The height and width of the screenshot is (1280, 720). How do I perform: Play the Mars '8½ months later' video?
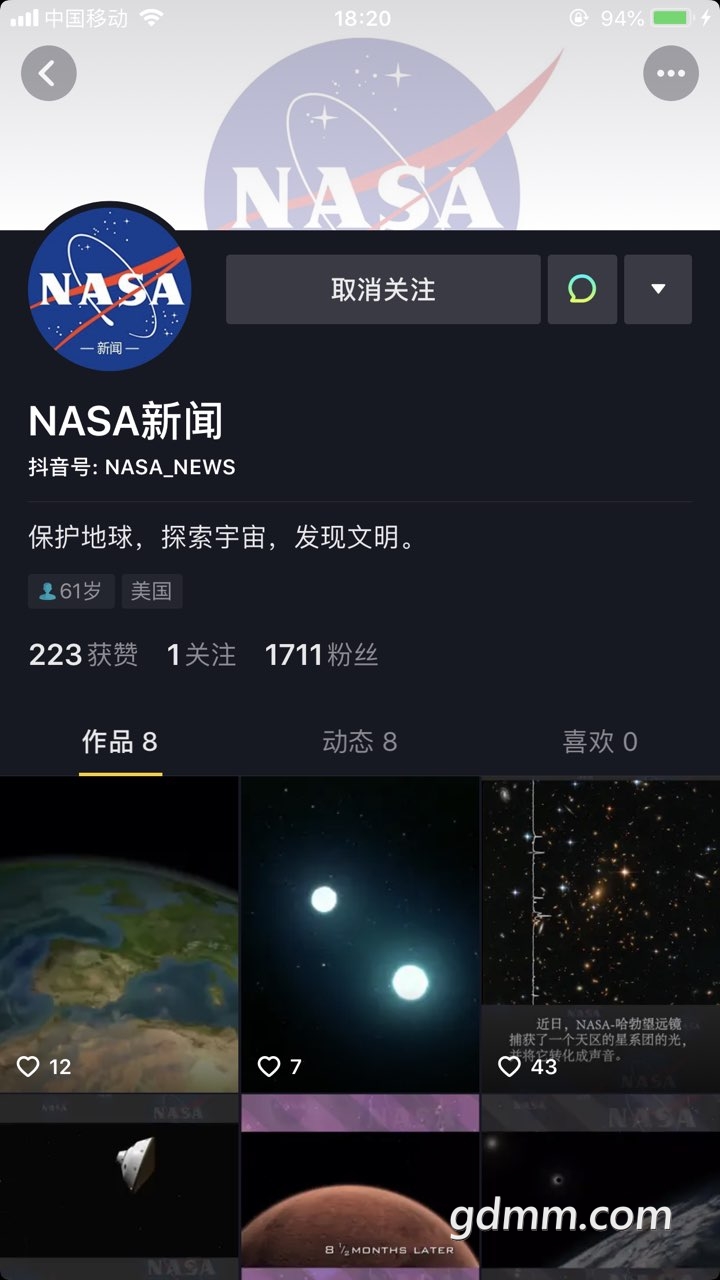click(x=360, y=1190)
